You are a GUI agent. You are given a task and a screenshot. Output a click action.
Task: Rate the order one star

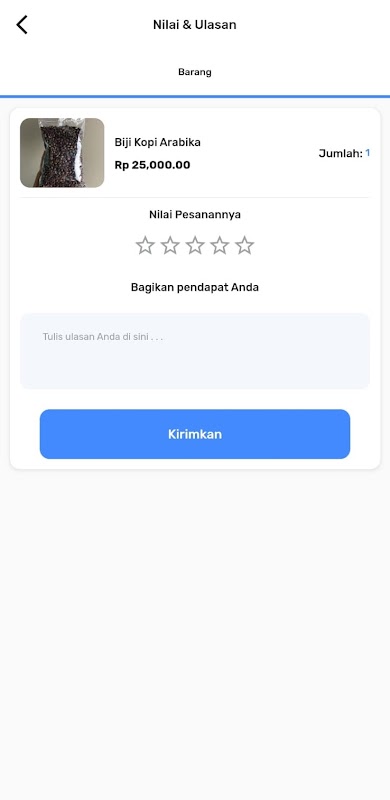145,245
